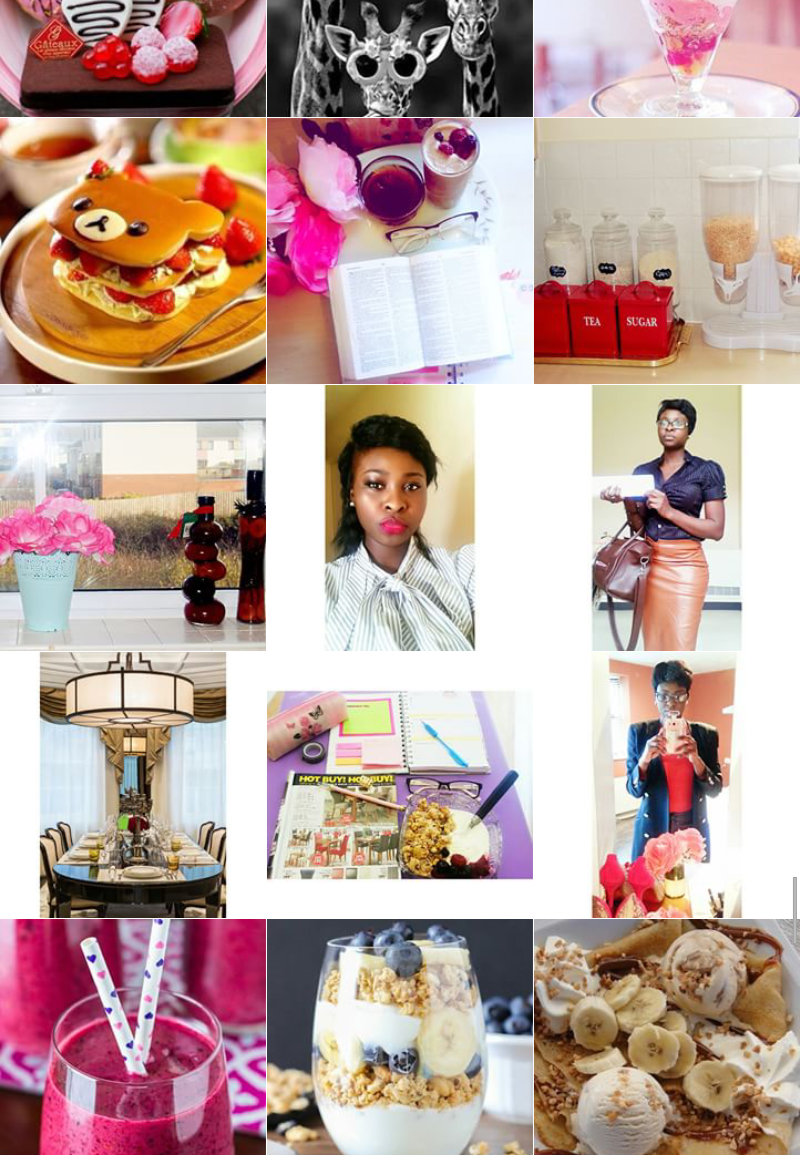The height and width of the screenshot is (1155, 800).
Task: Open the mirror selfie in blue blazer
Action: pos(666,784)
